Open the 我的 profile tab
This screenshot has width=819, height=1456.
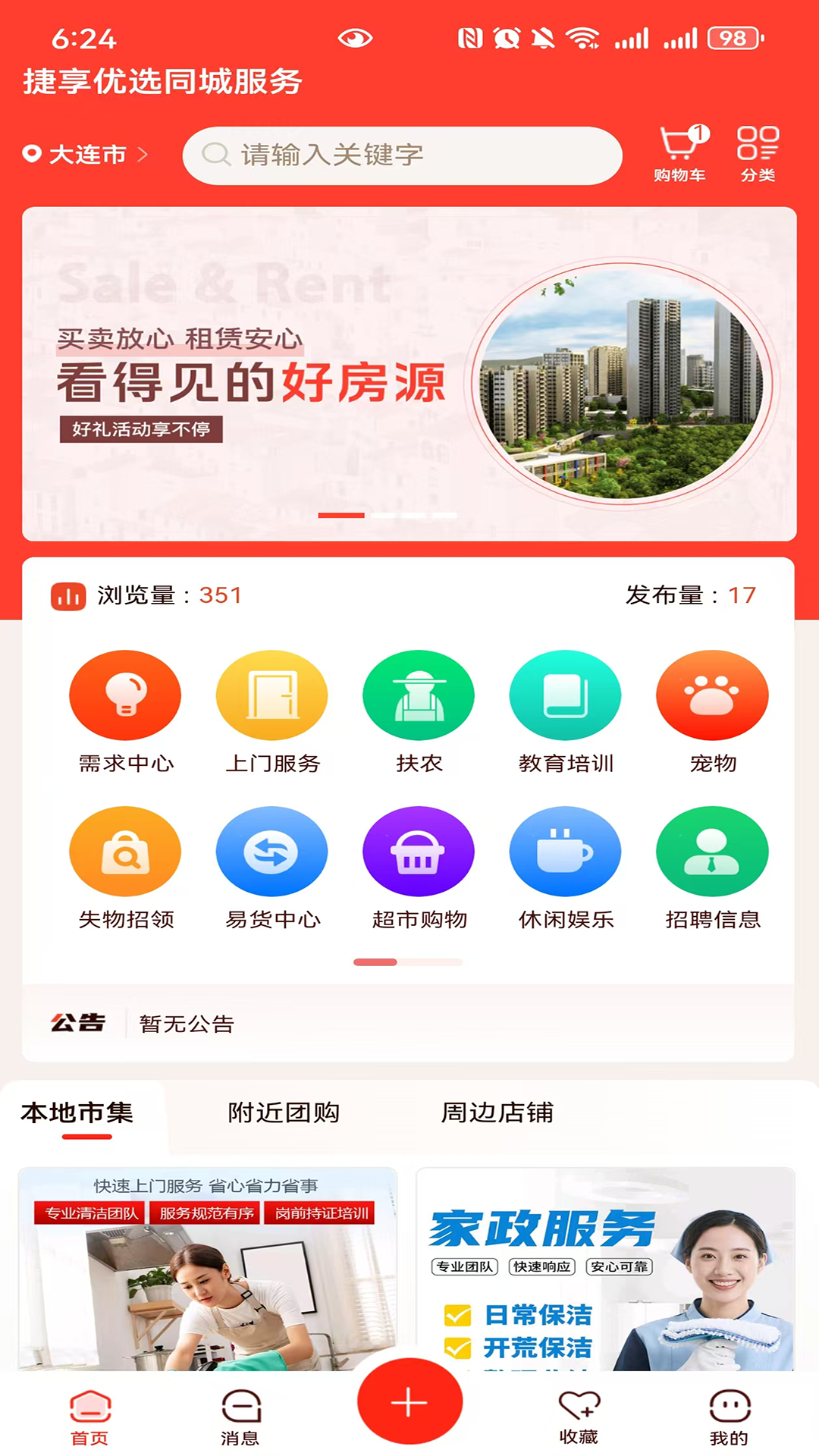tap(729, 1415)
